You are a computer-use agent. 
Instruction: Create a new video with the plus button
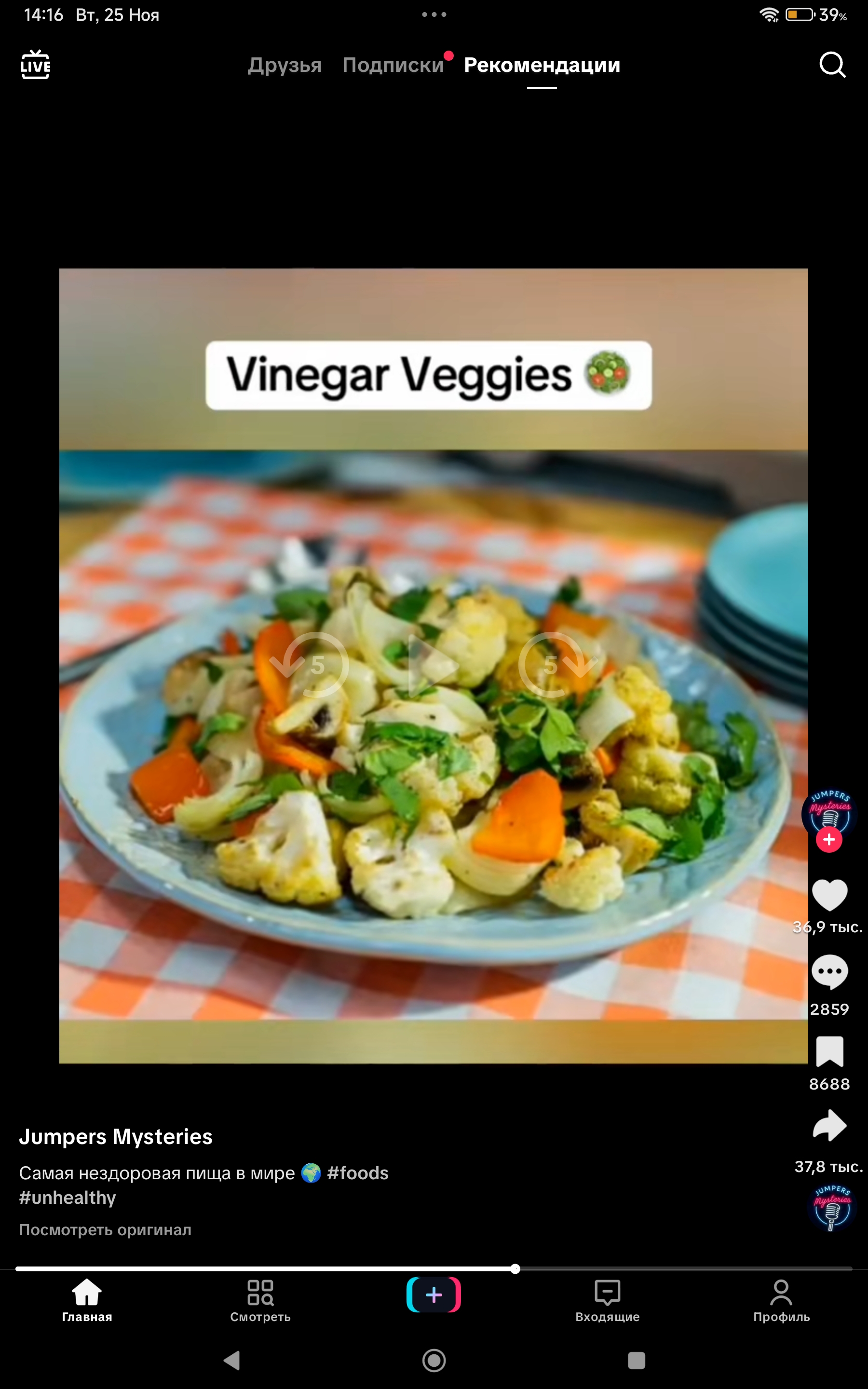[x=434, y=1294]
